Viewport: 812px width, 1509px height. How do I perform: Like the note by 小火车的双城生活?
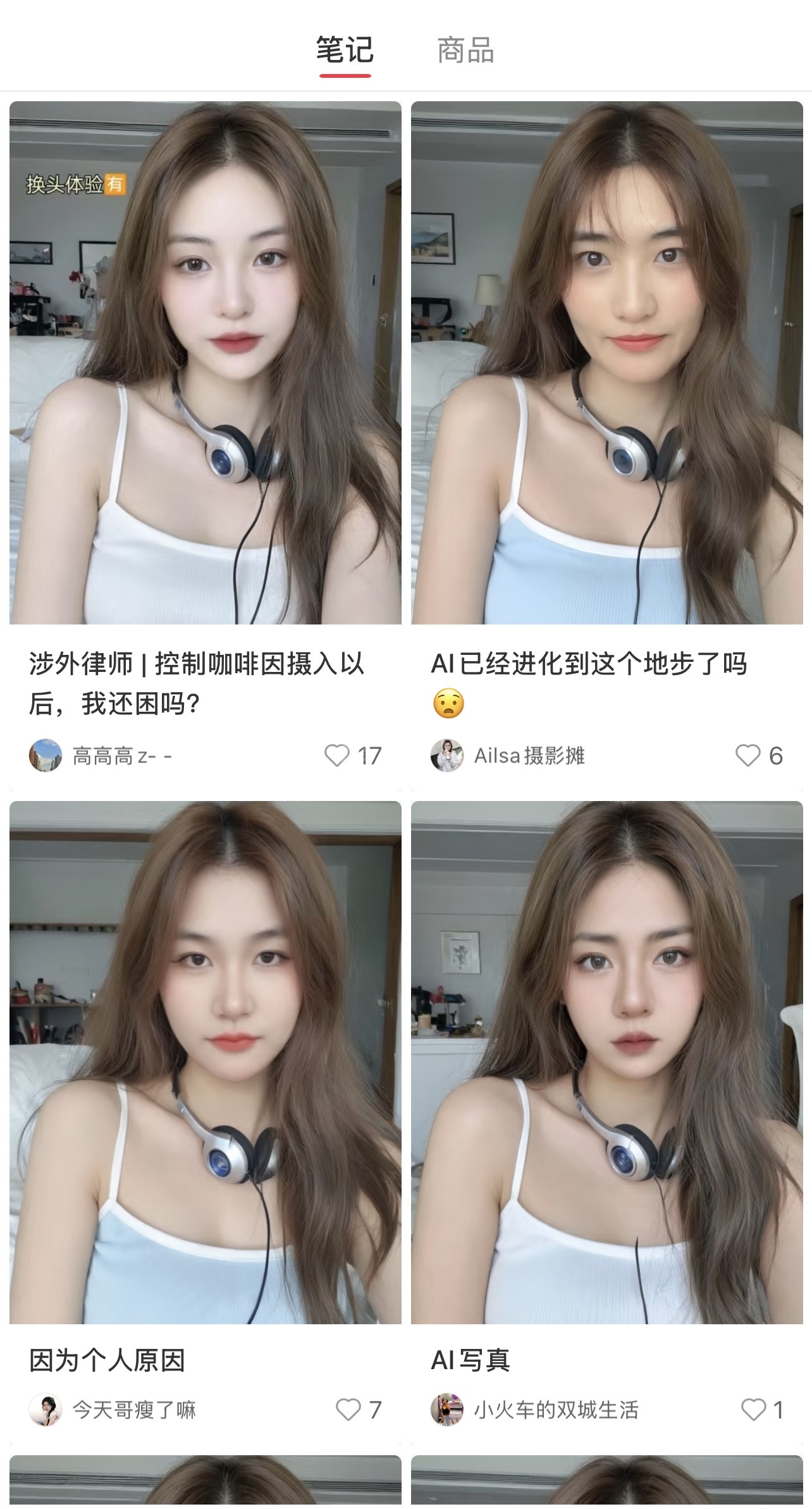click(x=753, y=1410)
